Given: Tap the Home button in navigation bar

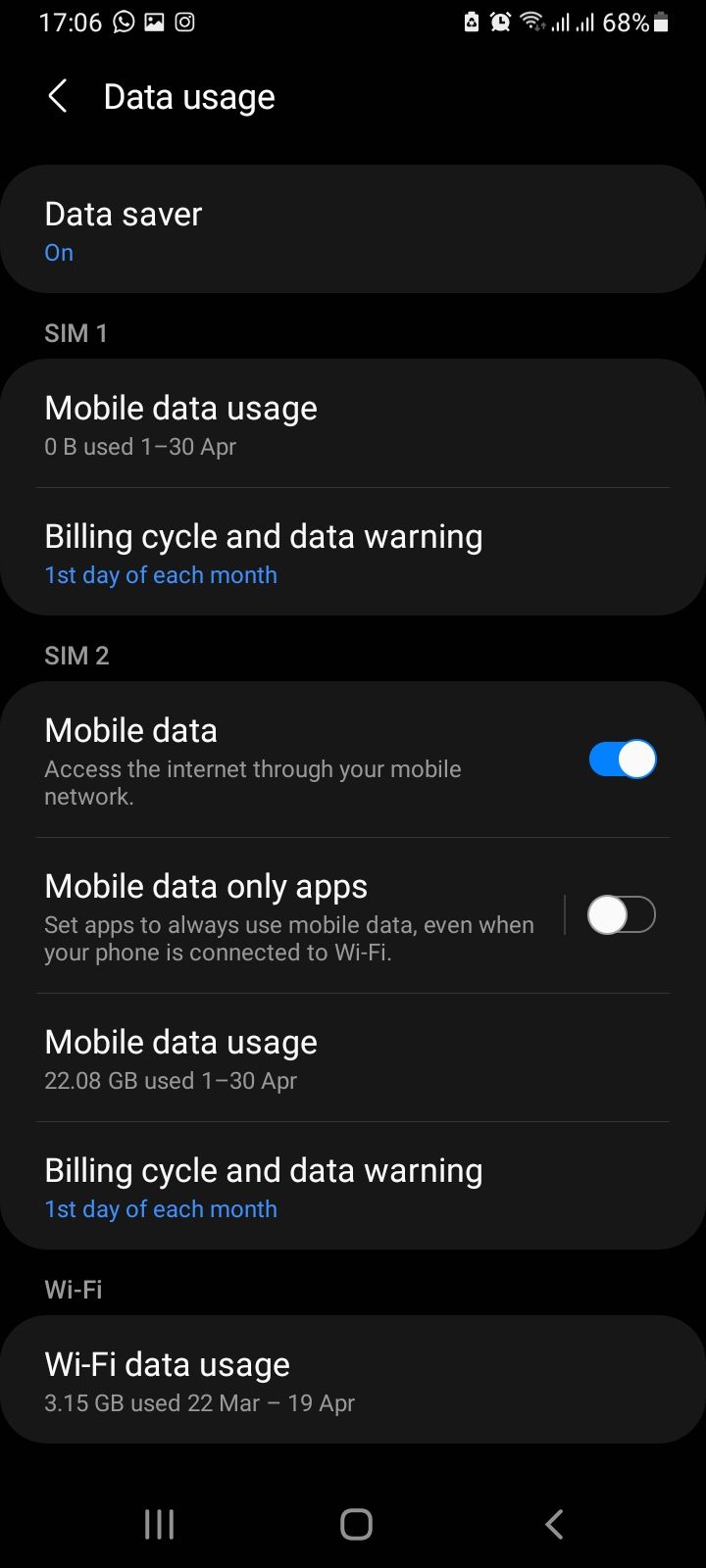Looking at the screenshot, I should pos(355,1524).
